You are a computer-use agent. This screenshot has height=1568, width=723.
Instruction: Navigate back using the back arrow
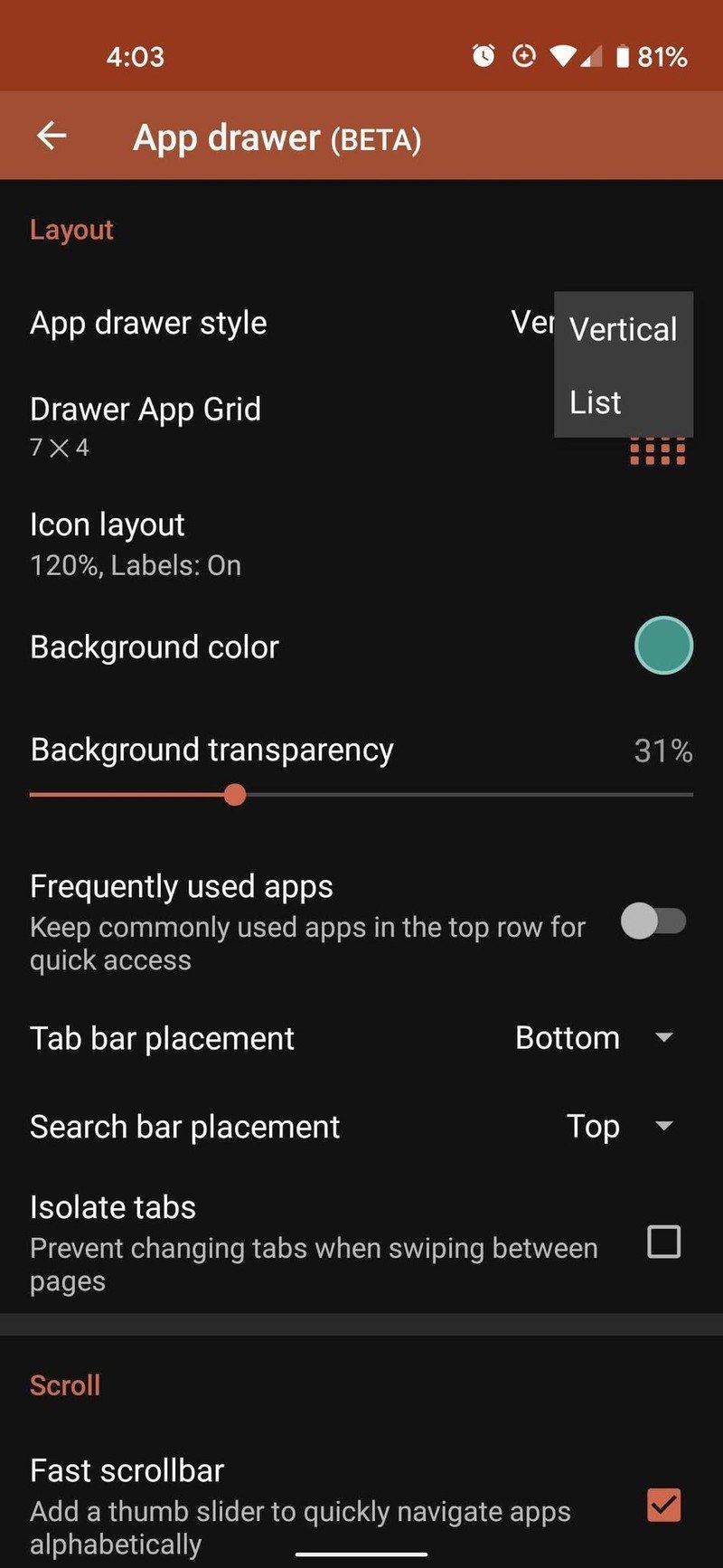(x=52, y=136)
